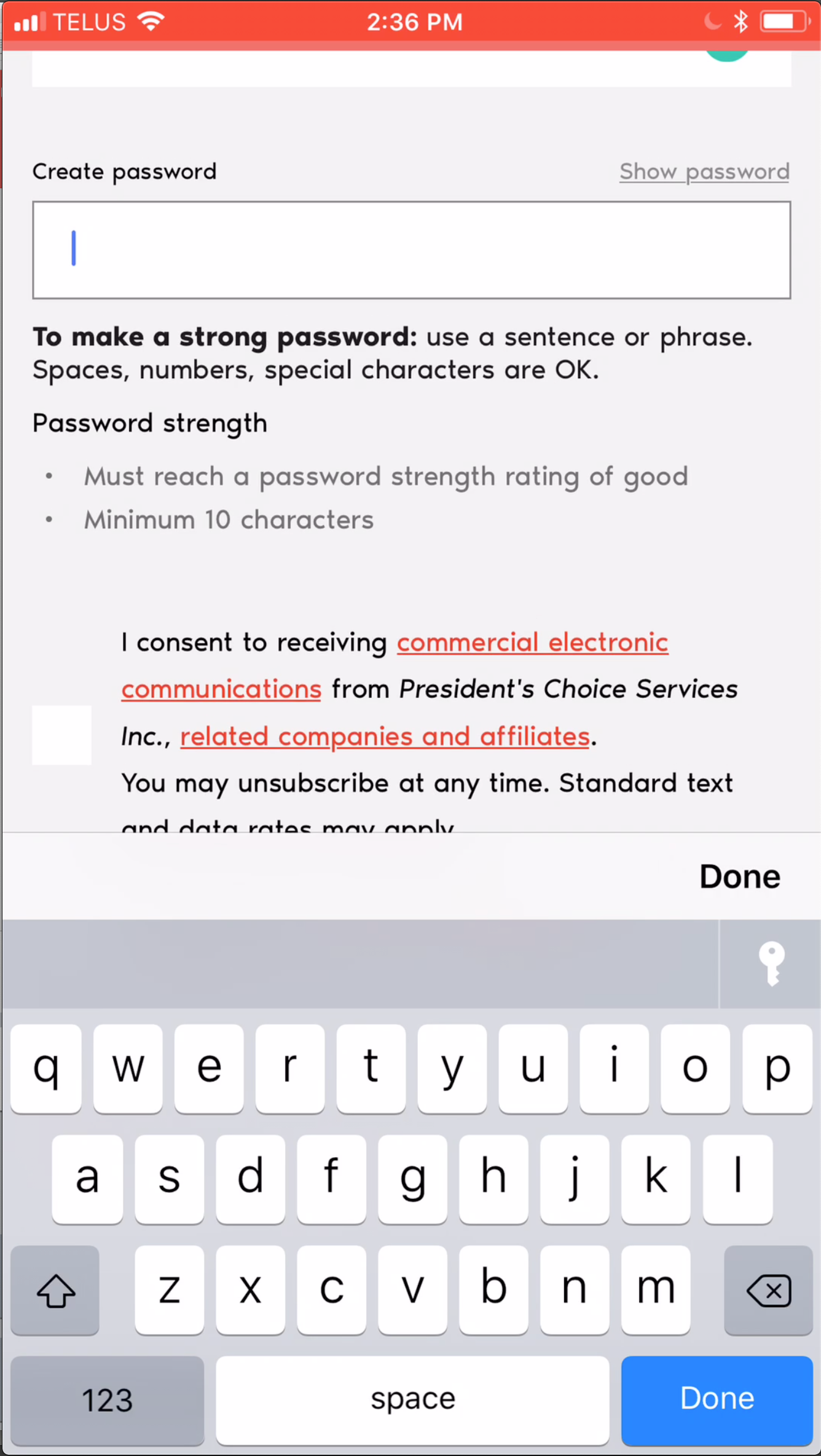Screen dimensions: 821x1456
Task: Tap the Show password link
Action: point(704,172)
